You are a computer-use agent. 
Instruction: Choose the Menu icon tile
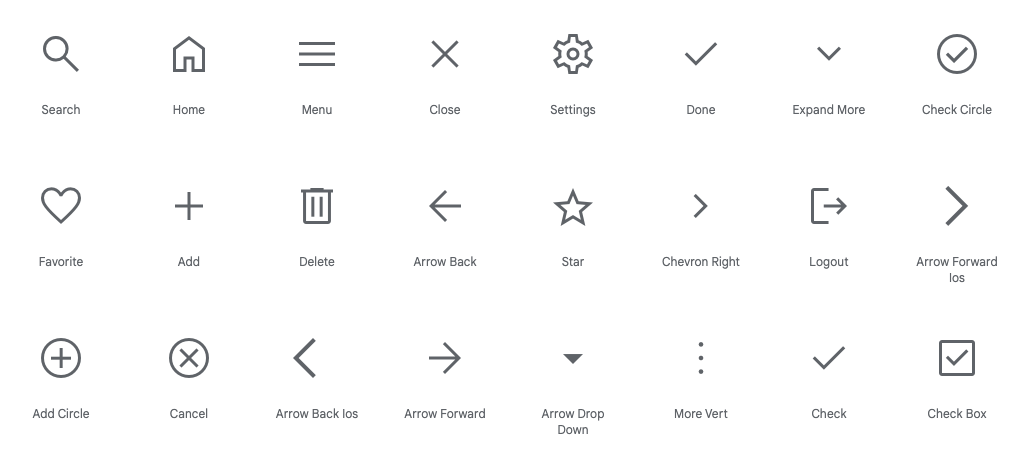317,54
